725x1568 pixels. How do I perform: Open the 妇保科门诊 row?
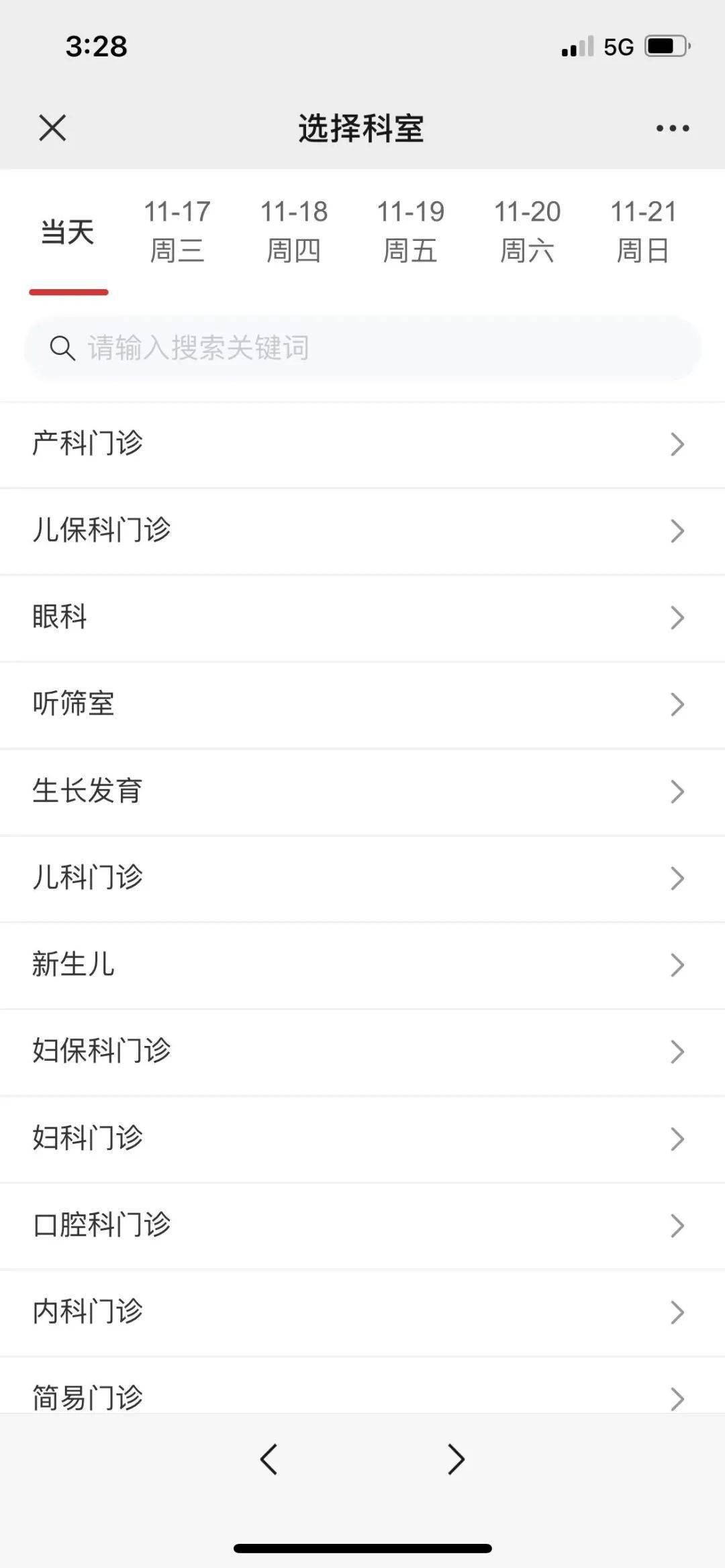tap(362, 1051)
